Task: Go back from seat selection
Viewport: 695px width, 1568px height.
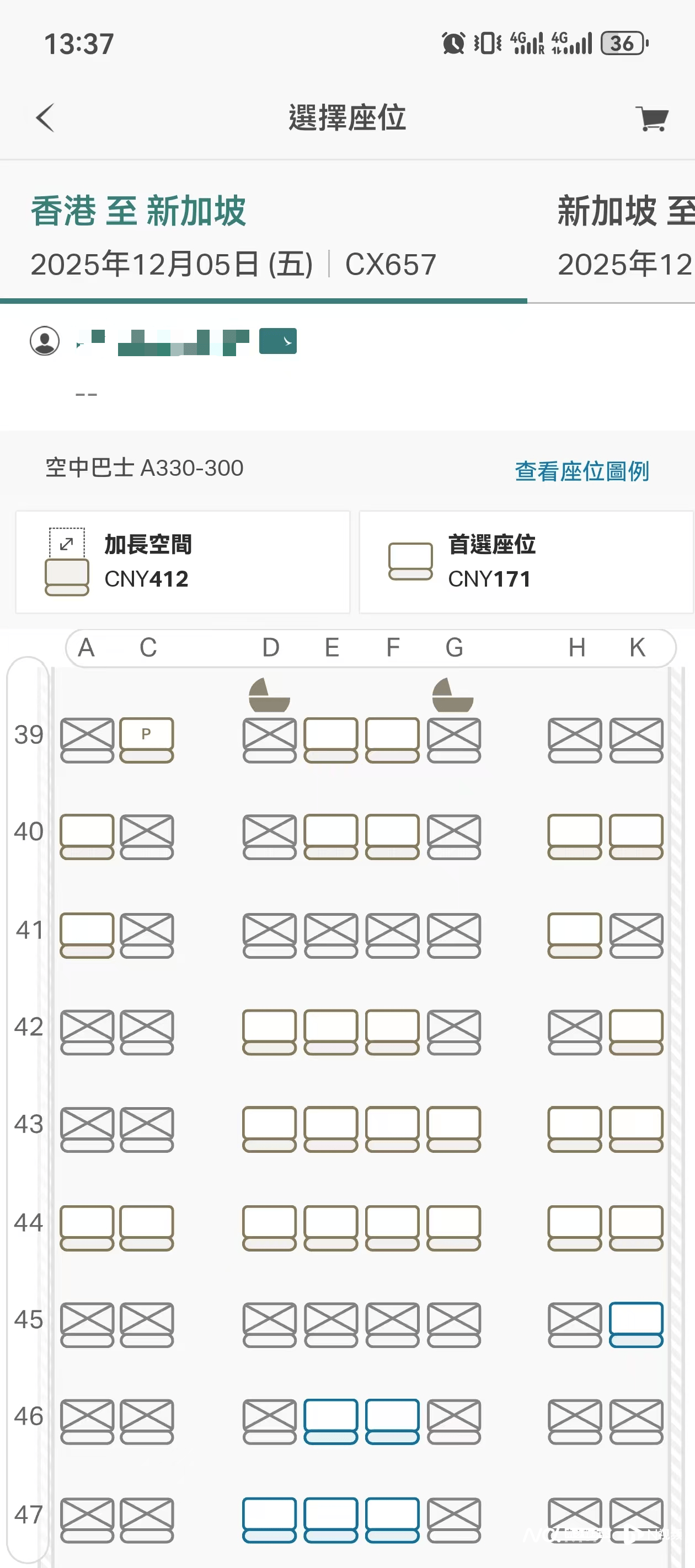Action: pyautogui.click(x=45, y=117)
